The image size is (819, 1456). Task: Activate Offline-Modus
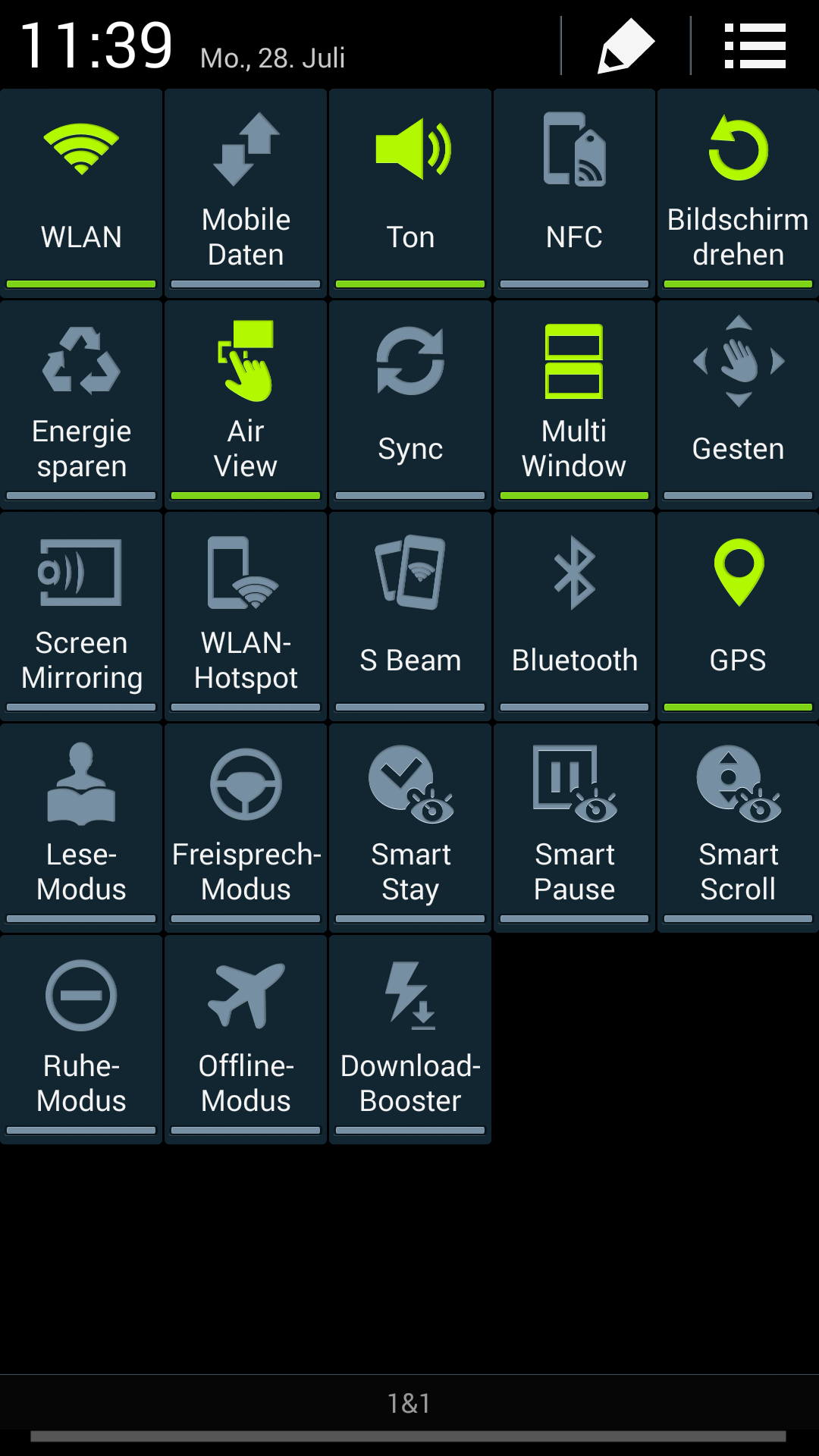pyautogui.click(x=246, y=1039)
